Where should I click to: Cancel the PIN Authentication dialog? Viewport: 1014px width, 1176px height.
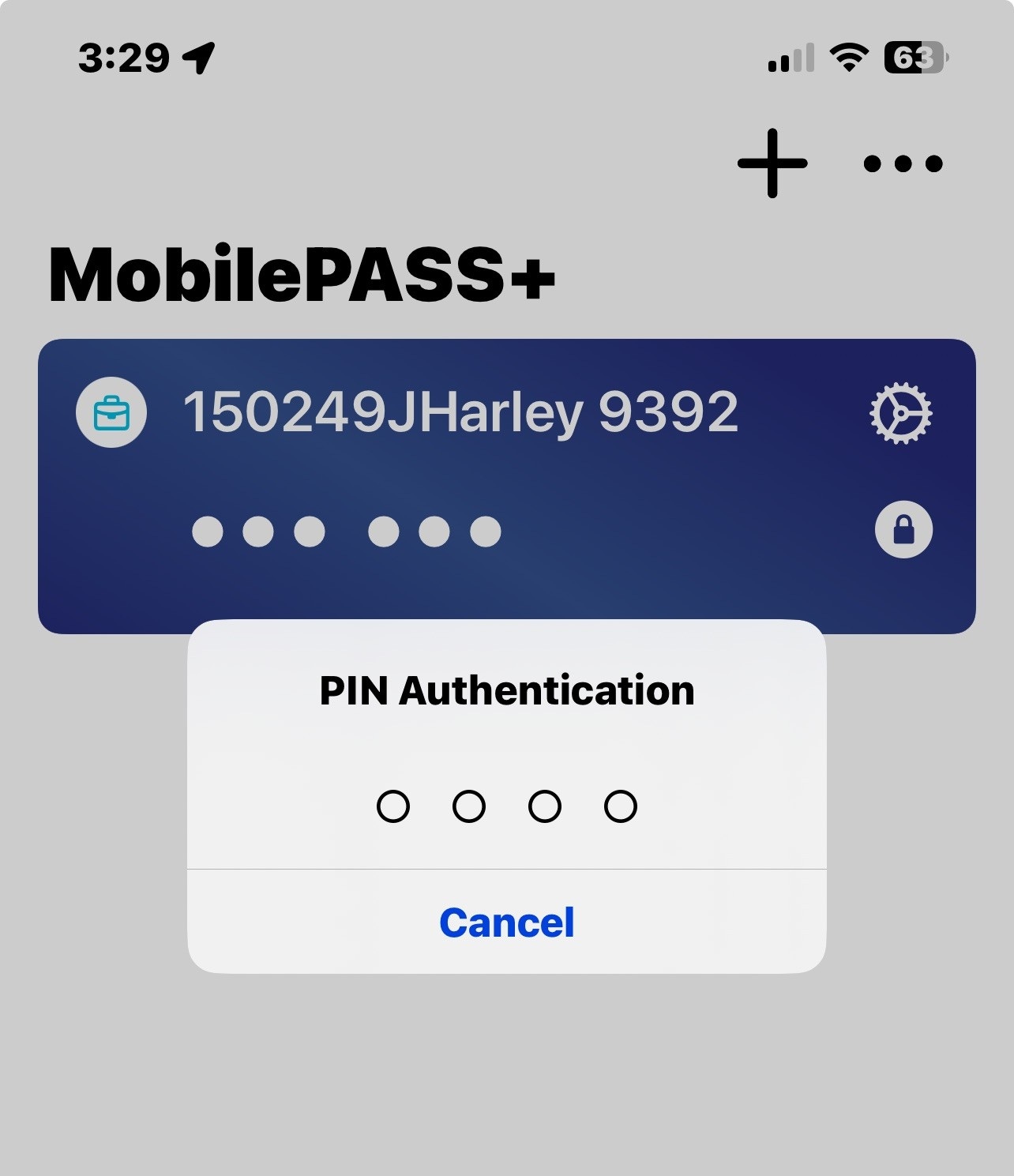[506, 922]
